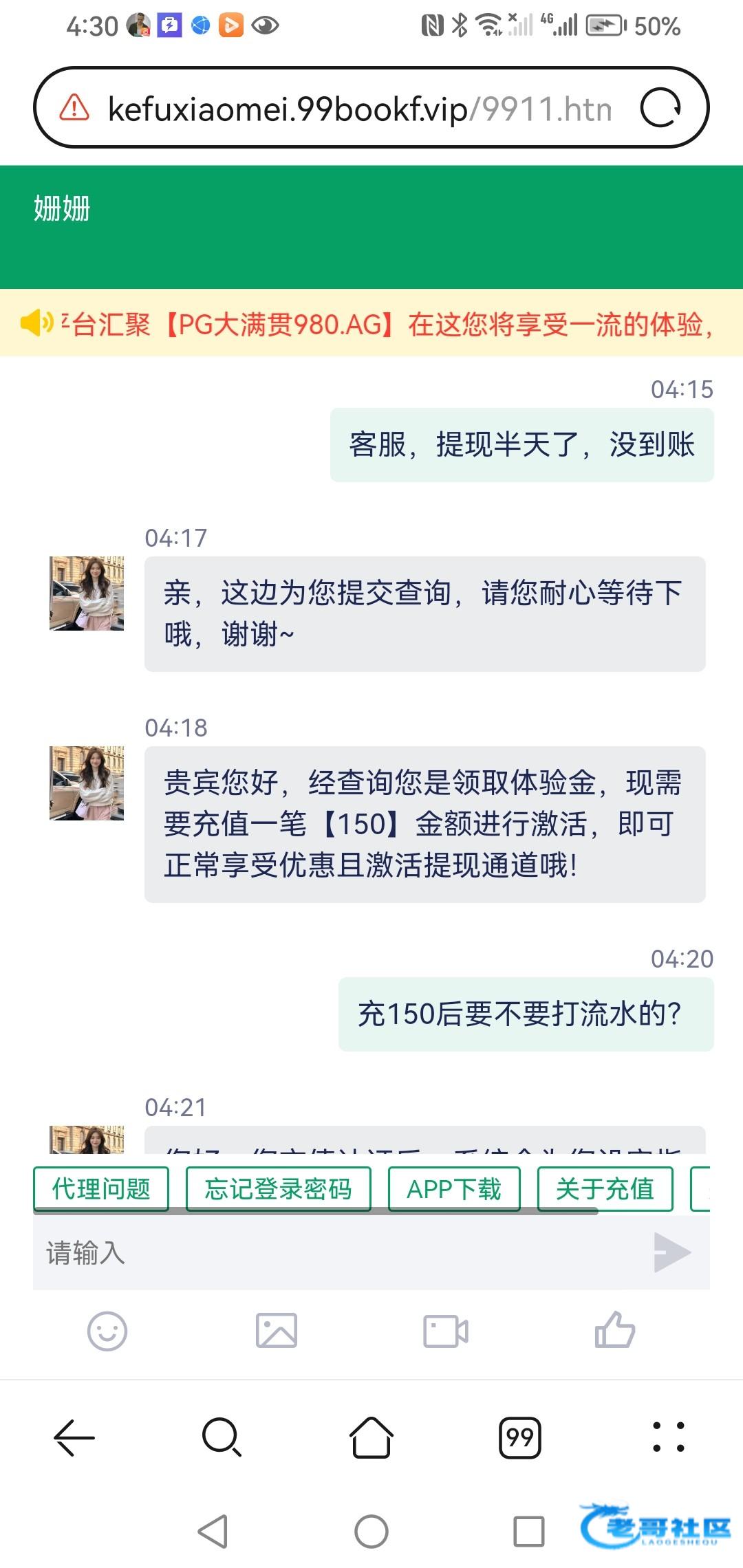Open the browser four-dot menu
Screen dimensions: 743x1568
coord(669,1437)
